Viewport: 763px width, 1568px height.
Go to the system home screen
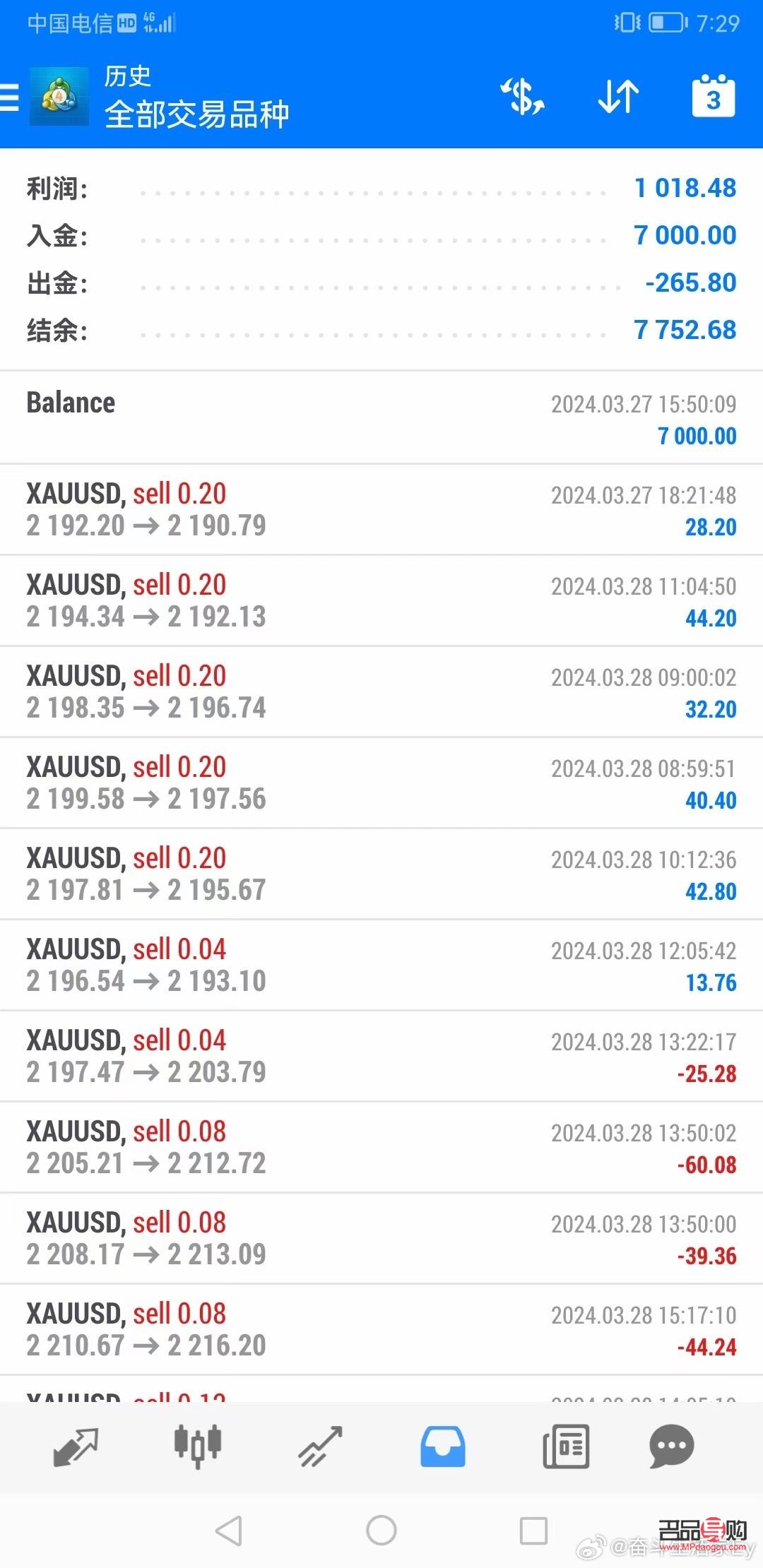(x=381, y=1531)
